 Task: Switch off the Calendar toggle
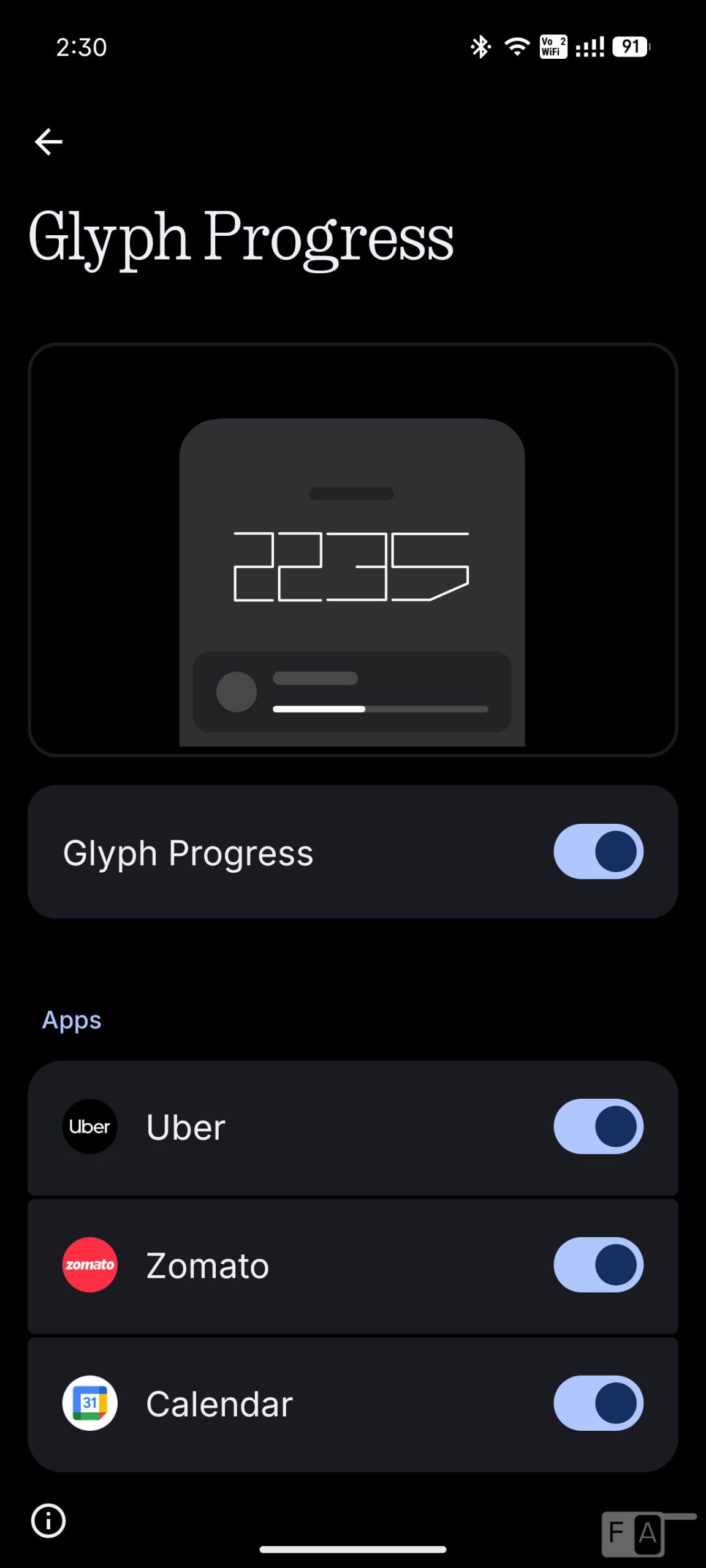point(598,1403)
